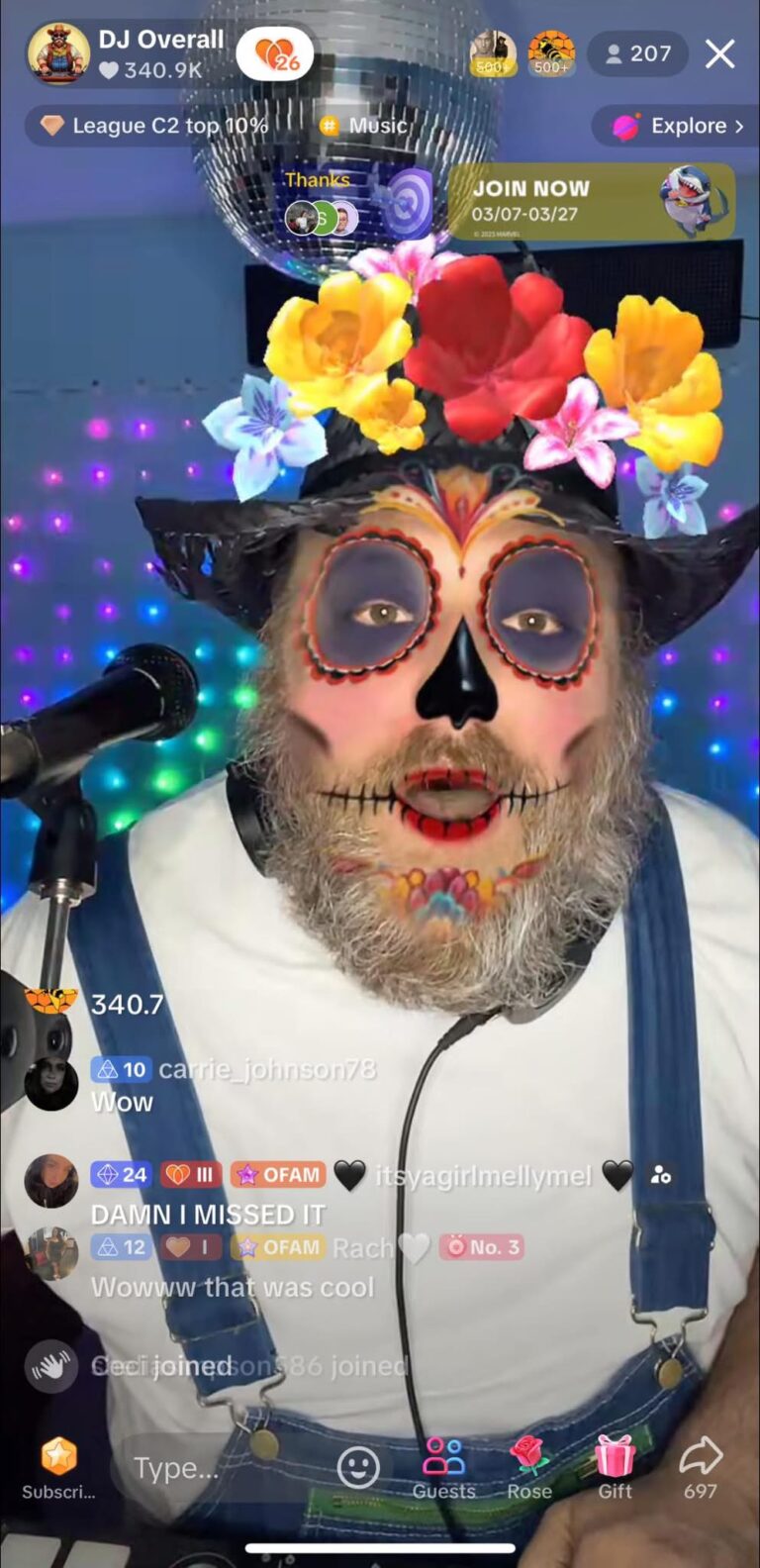
Task: Open the Music hashtag chip
Action: click(x=363, y=126)
